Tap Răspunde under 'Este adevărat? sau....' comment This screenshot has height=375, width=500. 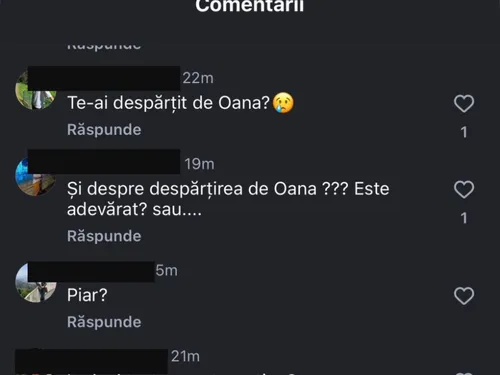tap(104, 236)
